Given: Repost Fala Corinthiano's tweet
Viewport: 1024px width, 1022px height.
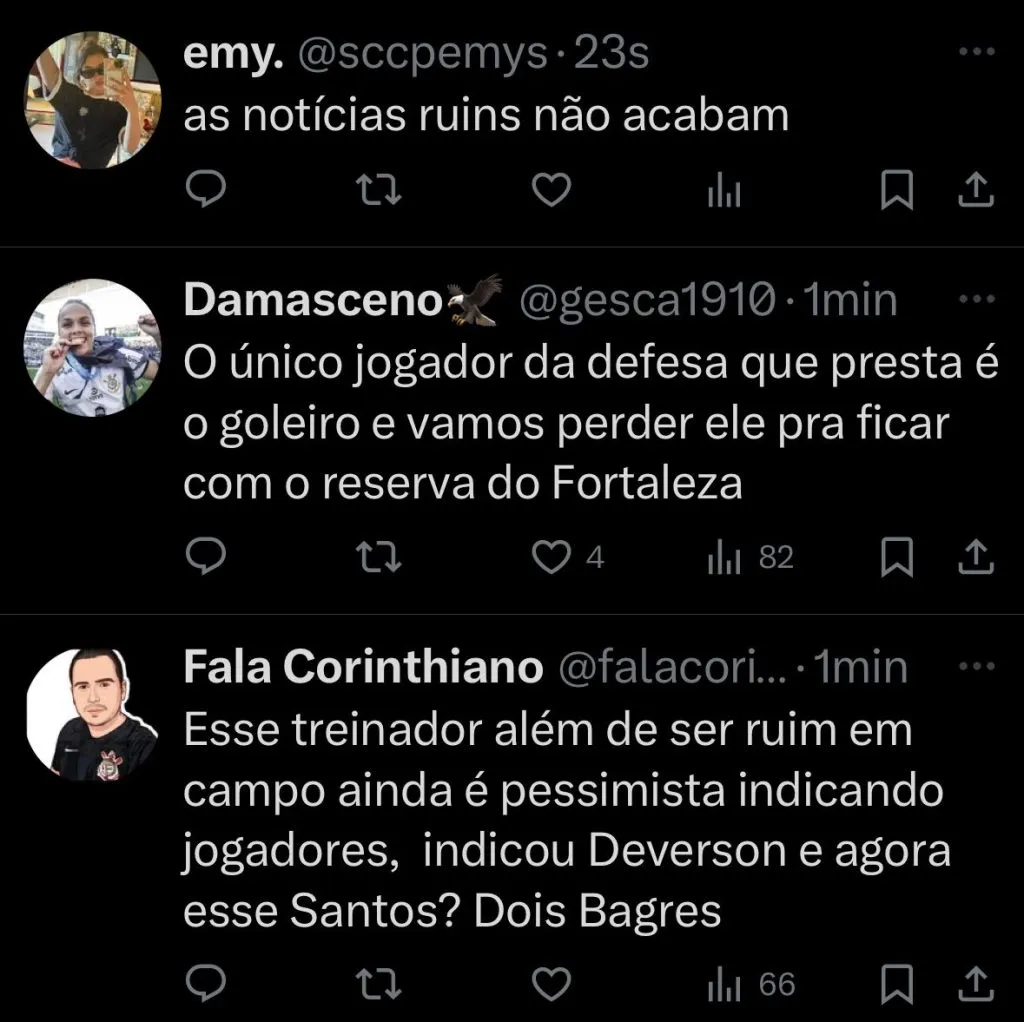Looking at the screenshot, I should (379, 984).
